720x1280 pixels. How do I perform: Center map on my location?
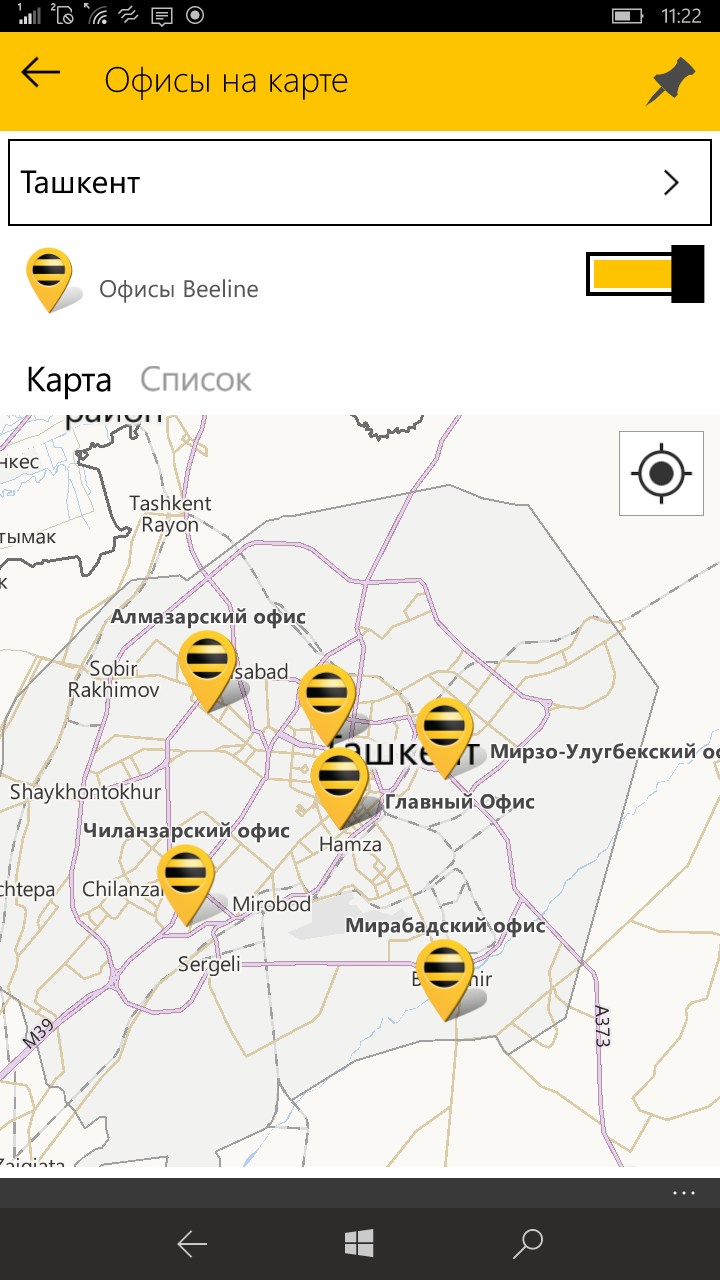click(661, 473)
